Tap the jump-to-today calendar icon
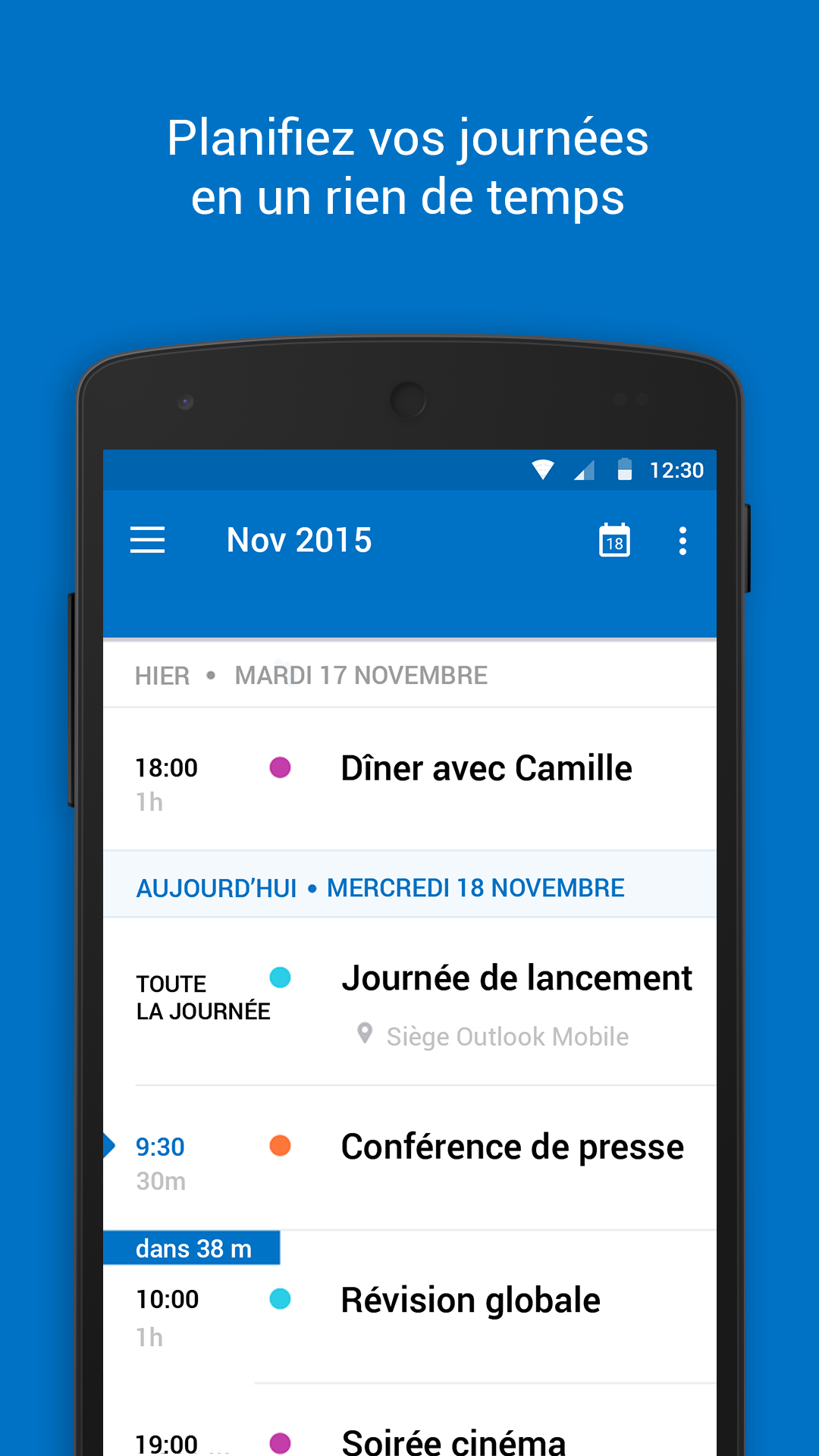819x1456 pixels. point(613,540)
